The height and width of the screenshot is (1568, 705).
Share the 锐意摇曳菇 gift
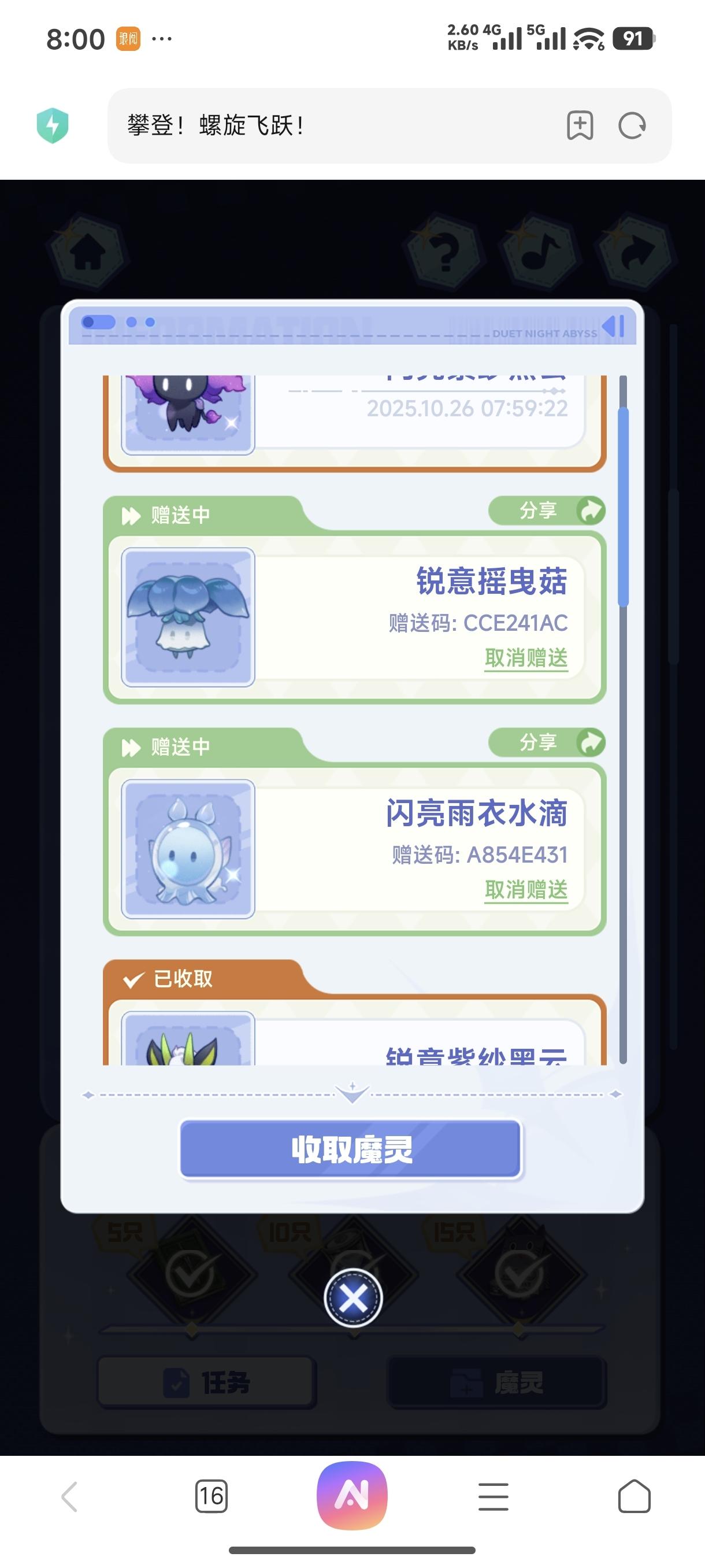coord(546,511)
